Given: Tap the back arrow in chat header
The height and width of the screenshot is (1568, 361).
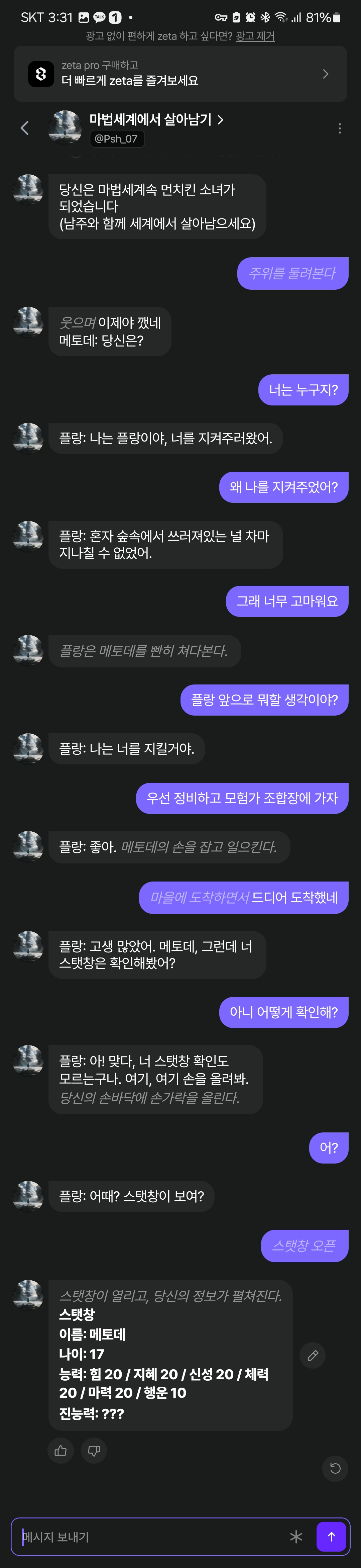Looking at the screenshot, I should point(24,128).
